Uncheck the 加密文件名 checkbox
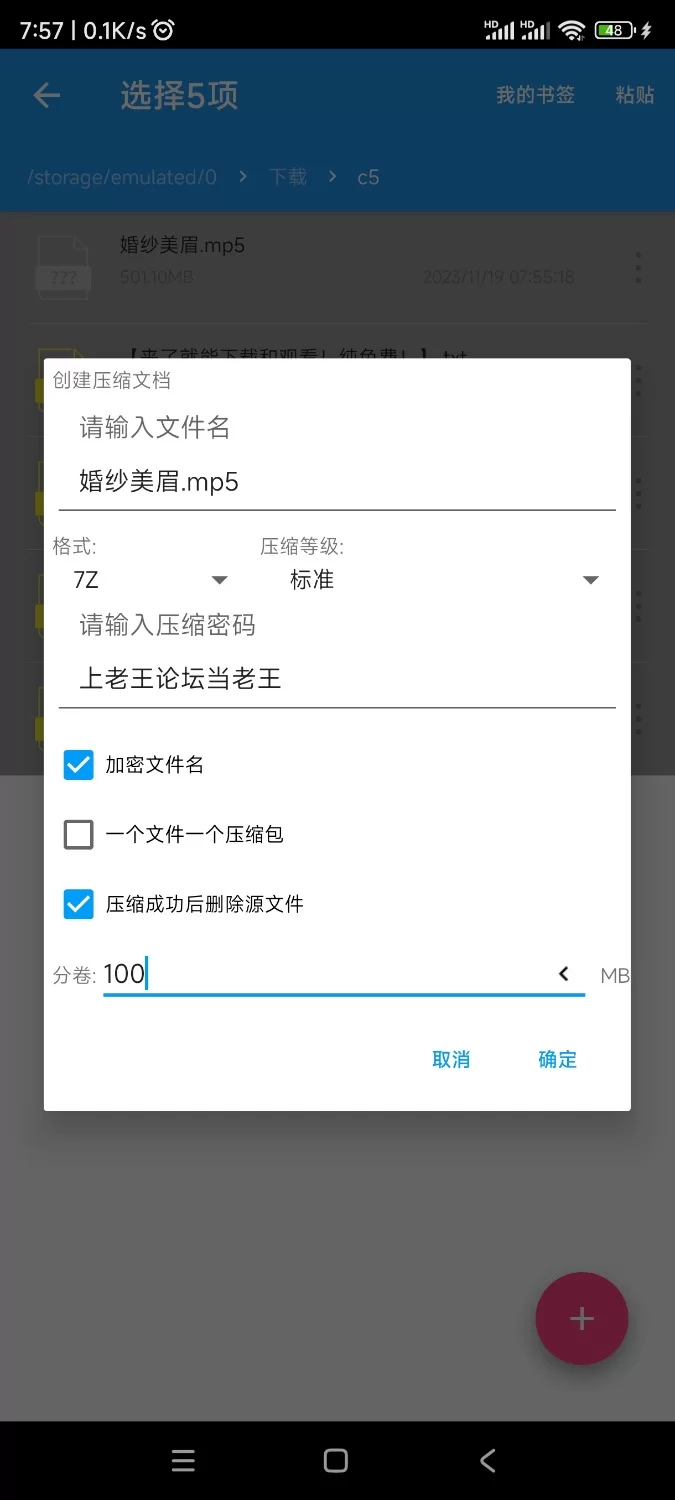The height and width of the screenshot is (1500, 675). click(78, 765)
